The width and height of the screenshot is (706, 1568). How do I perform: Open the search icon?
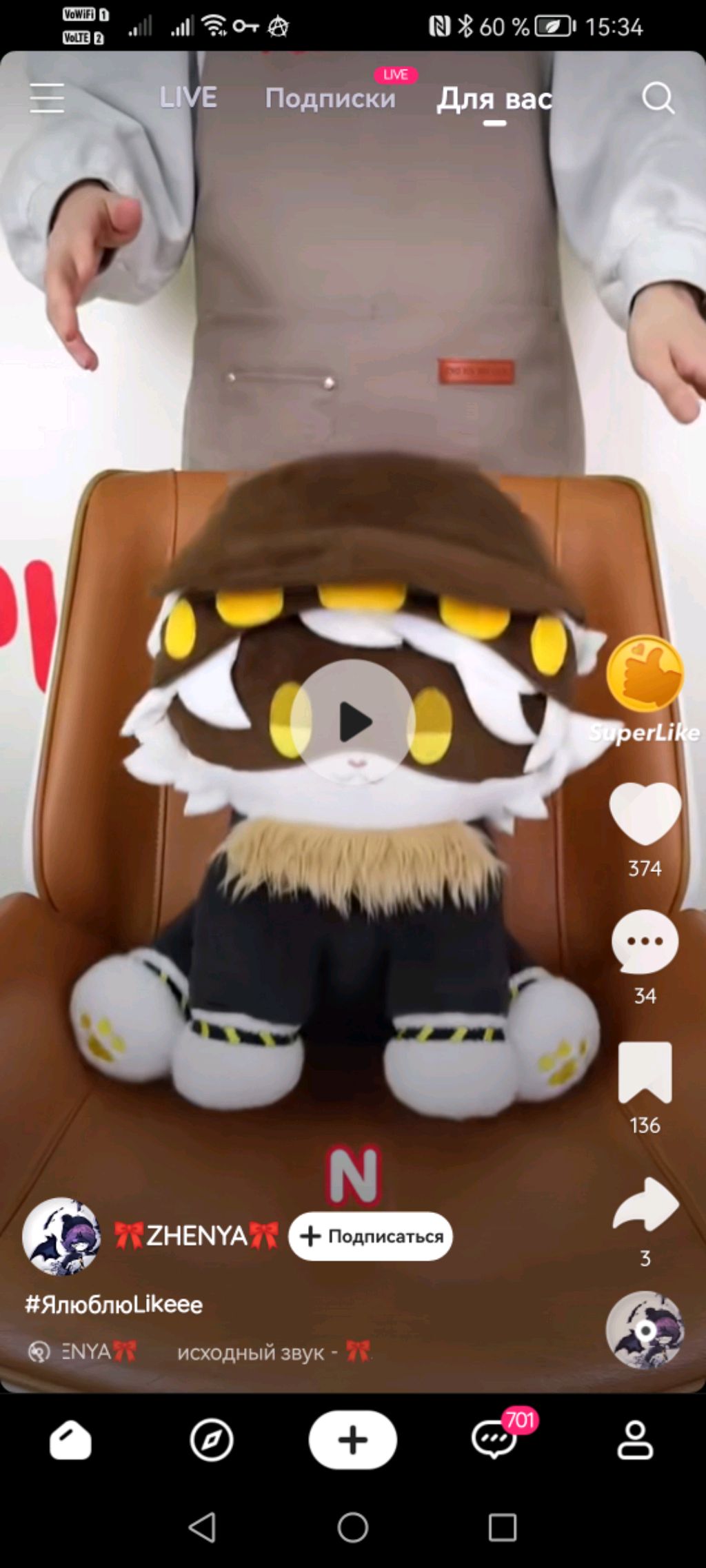point(658,98)
